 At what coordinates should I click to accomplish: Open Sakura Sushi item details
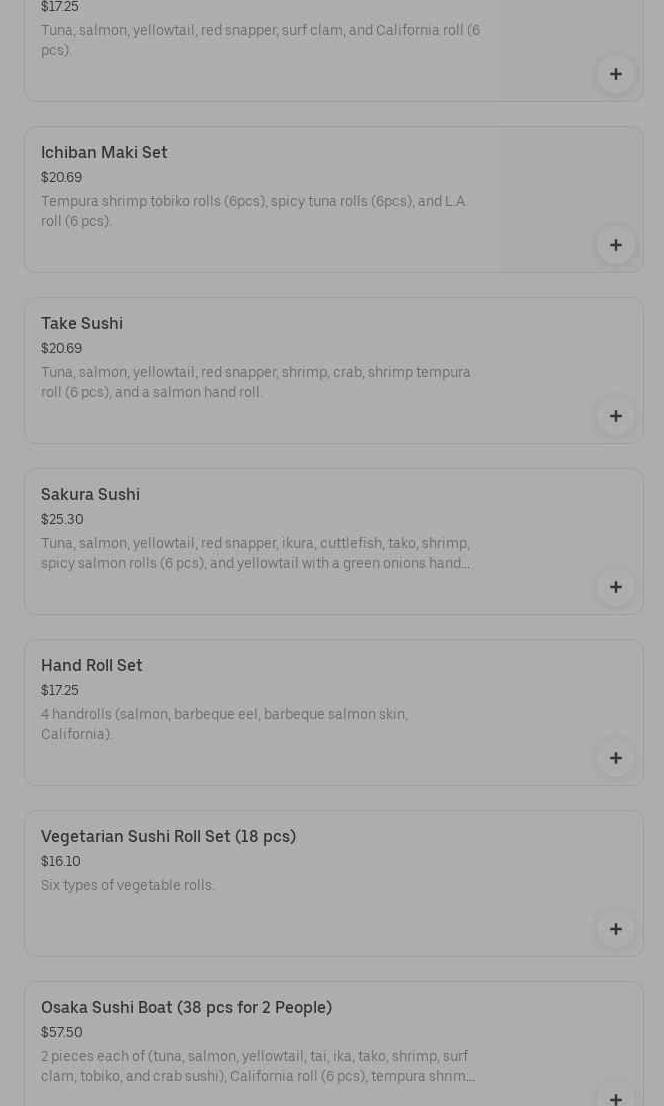[90, 495]
